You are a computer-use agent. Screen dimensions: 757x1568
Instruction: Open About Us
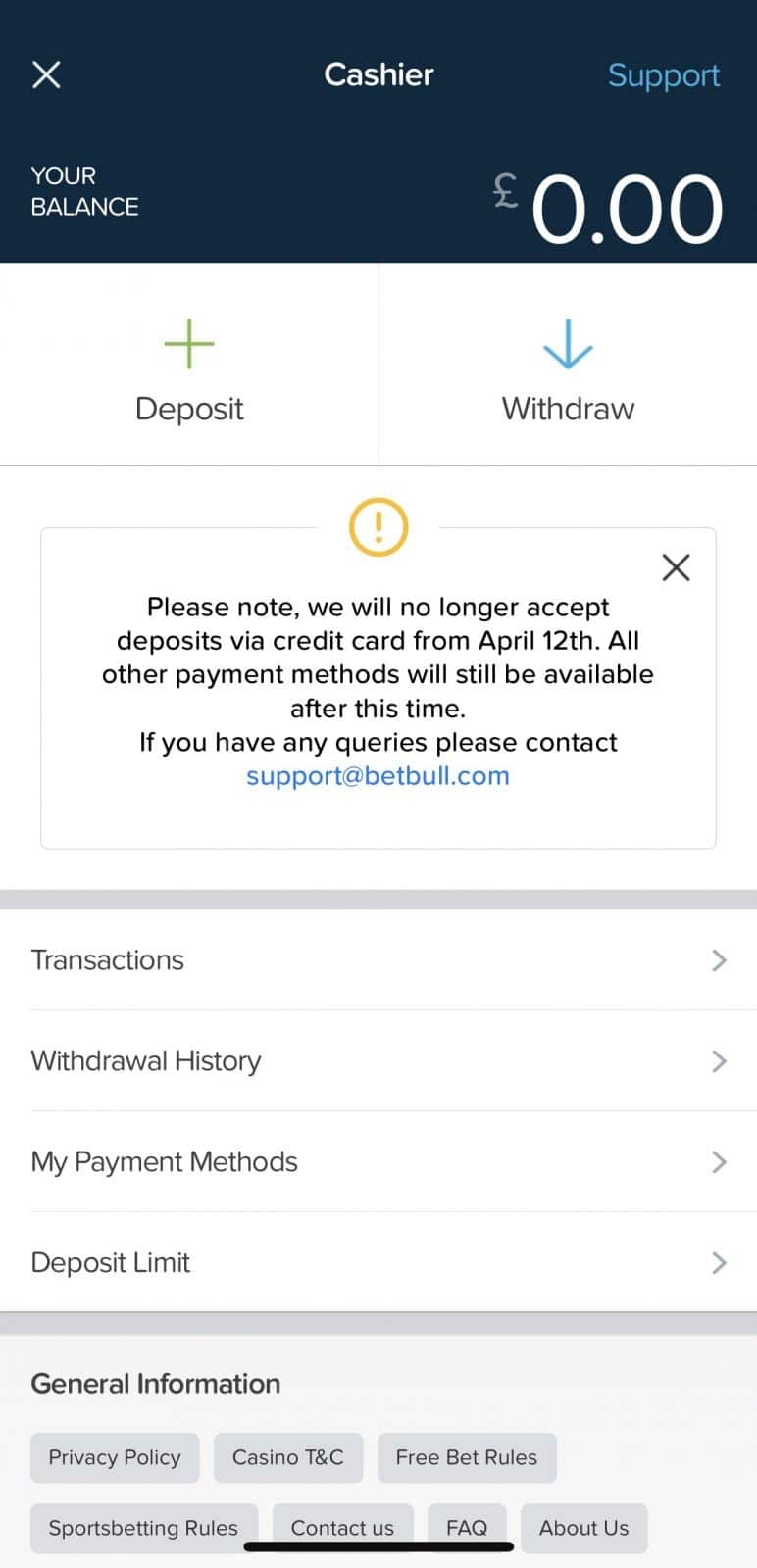pos(584,1528)
